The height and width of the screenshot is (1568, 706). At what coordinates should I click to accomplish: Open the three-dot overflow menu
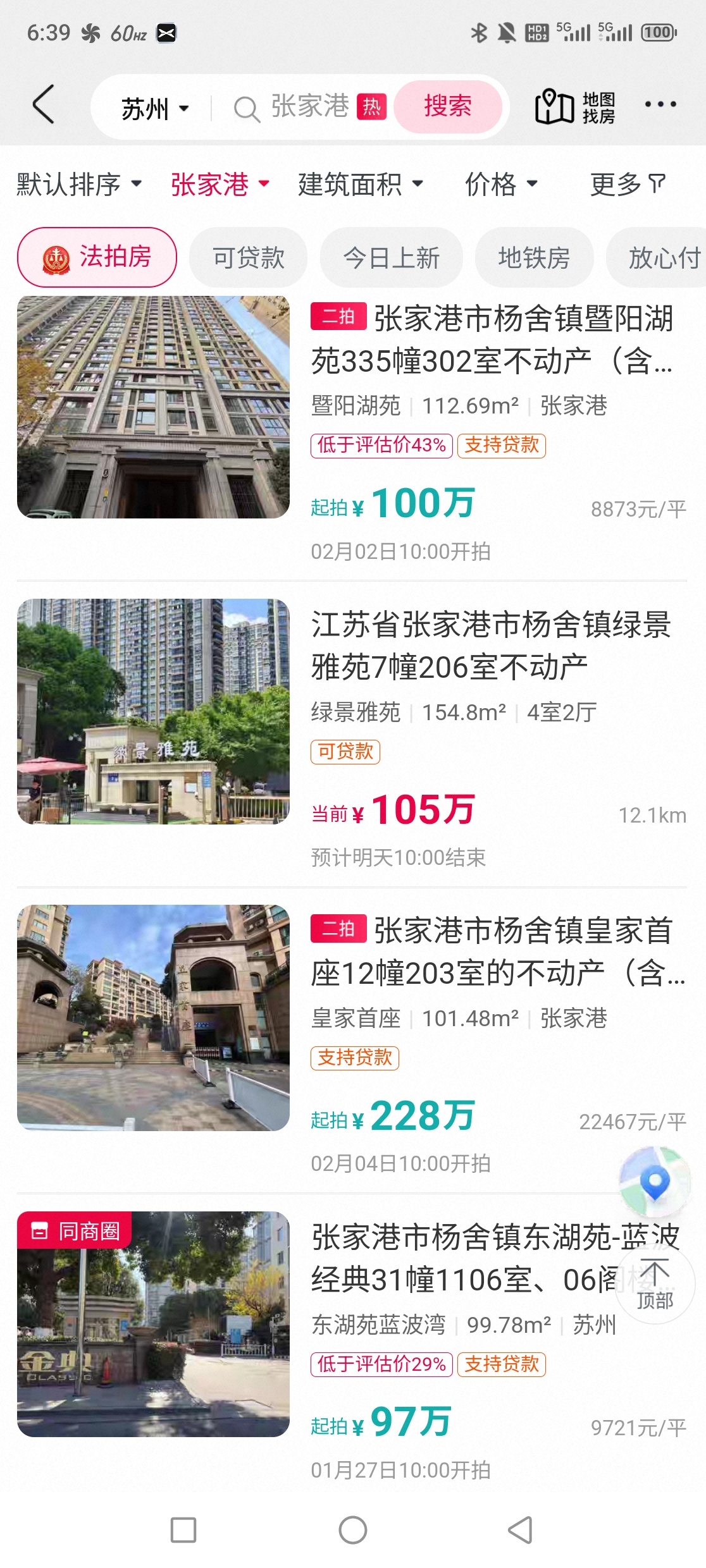pyautogui.click(x=660, y=104)
